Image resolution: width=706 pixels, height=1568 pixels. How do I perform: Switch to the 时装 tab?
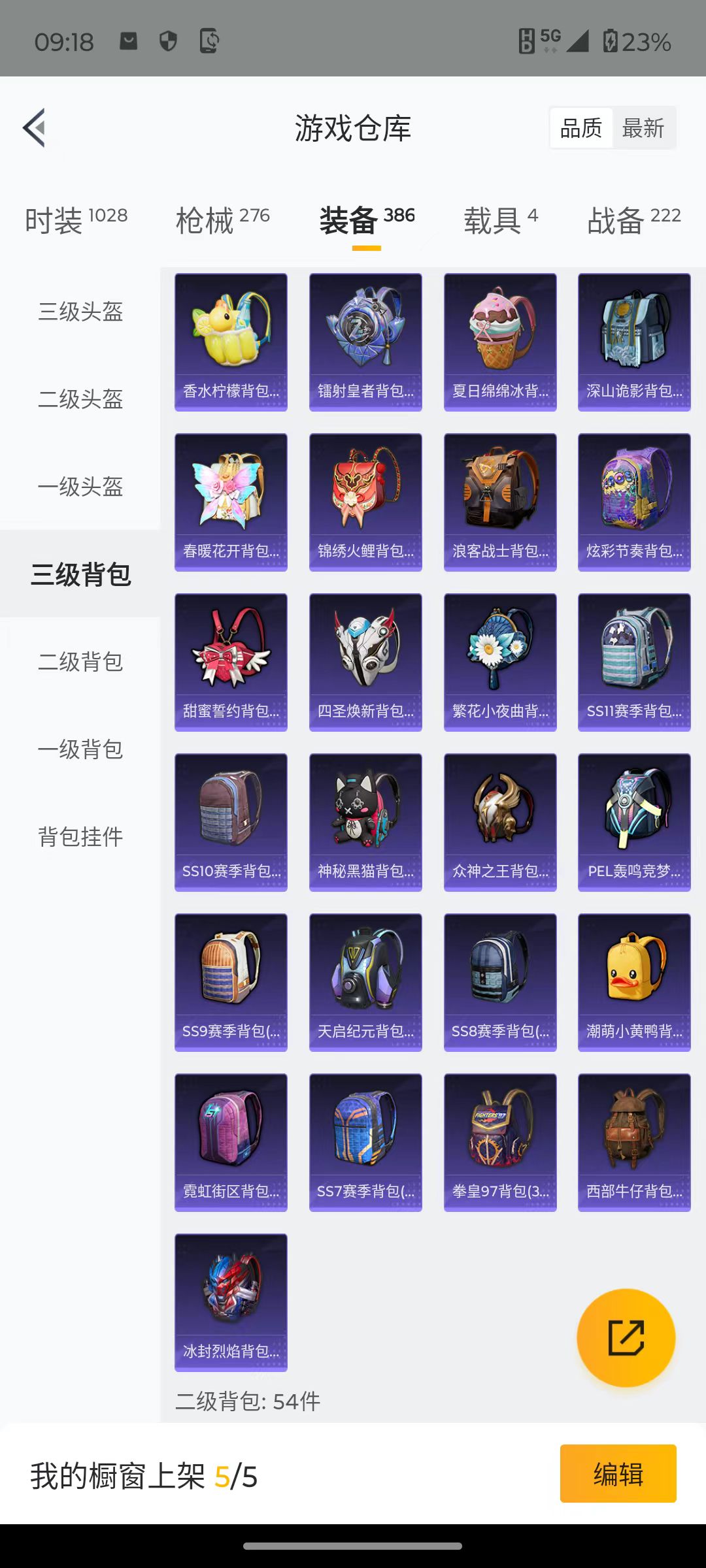pos(76,220)
